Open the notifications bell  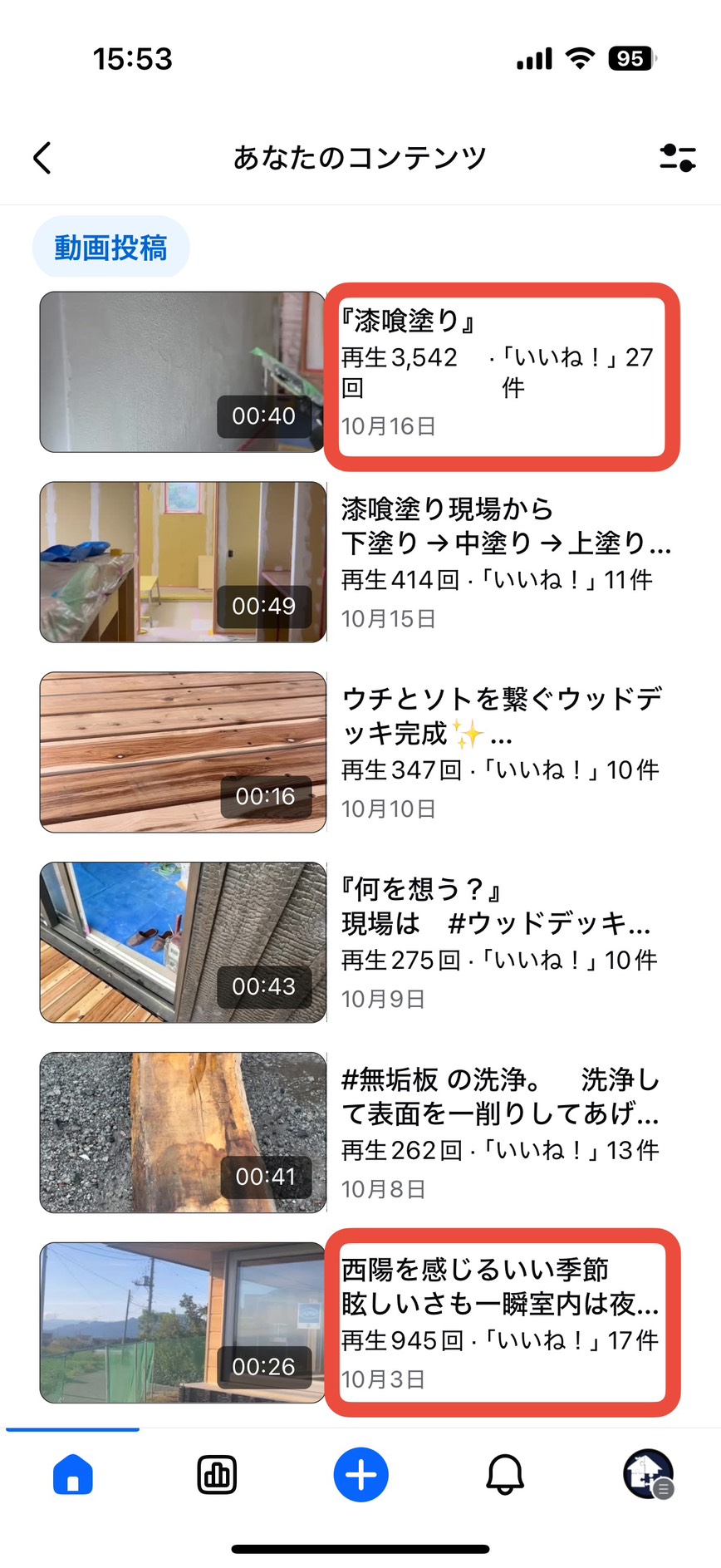pyautogui.click(x=504, y=1475)
